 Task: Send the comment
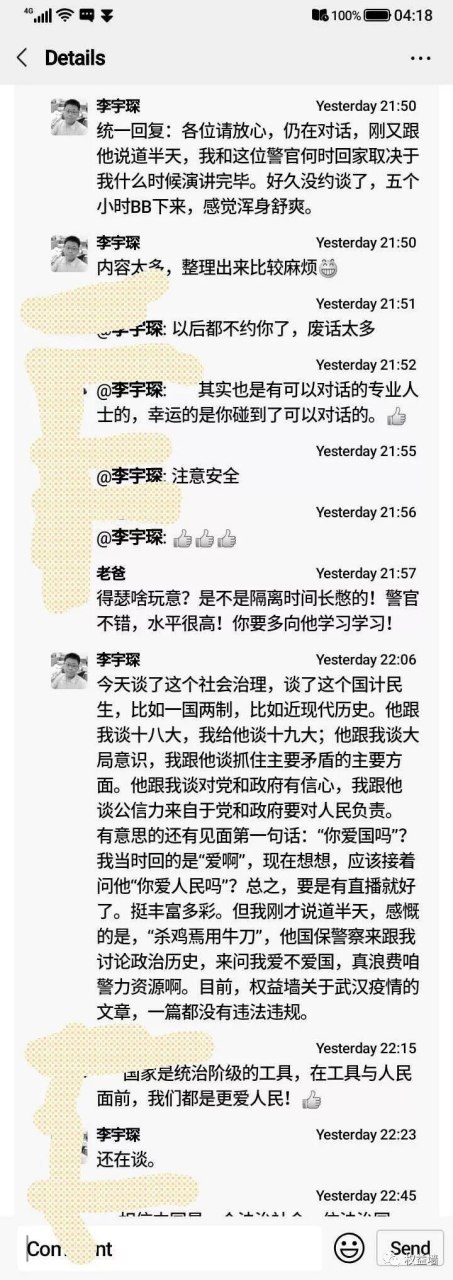pyautogui.click(x=411, y=1248)
